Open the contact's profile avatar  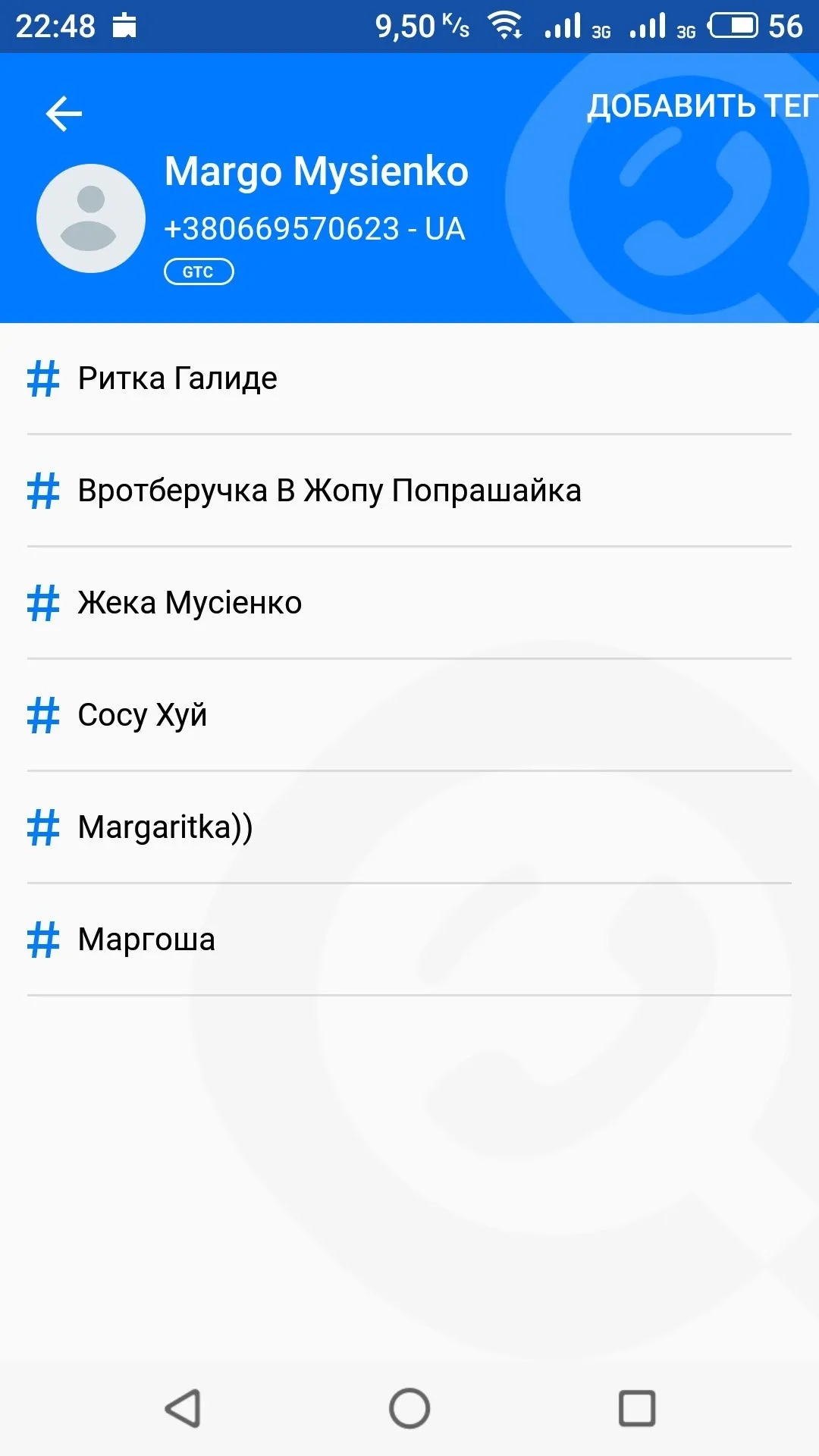pos(91,218)
